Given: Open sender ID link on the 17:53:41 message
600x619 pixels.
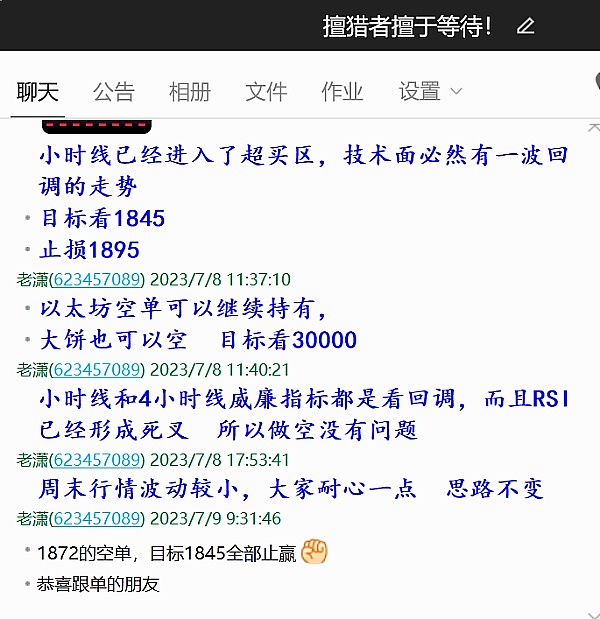Looking at the screenshot, I should (97, 459).
